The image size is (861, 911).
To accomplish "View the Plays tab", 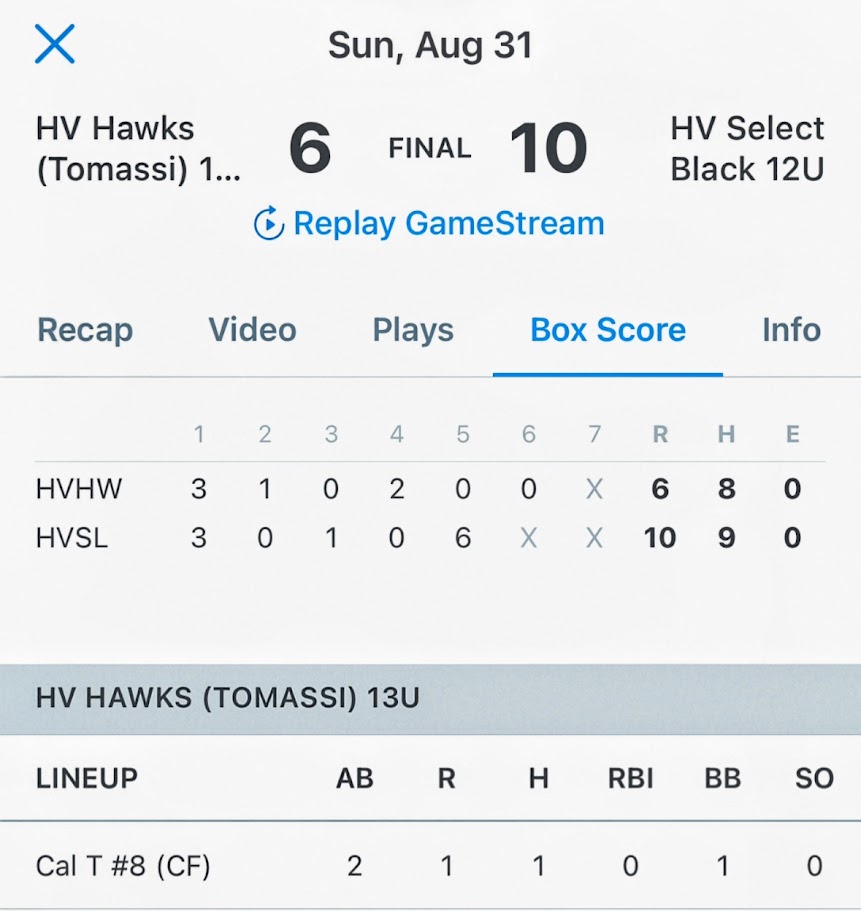I will click(x=413, y=330).
